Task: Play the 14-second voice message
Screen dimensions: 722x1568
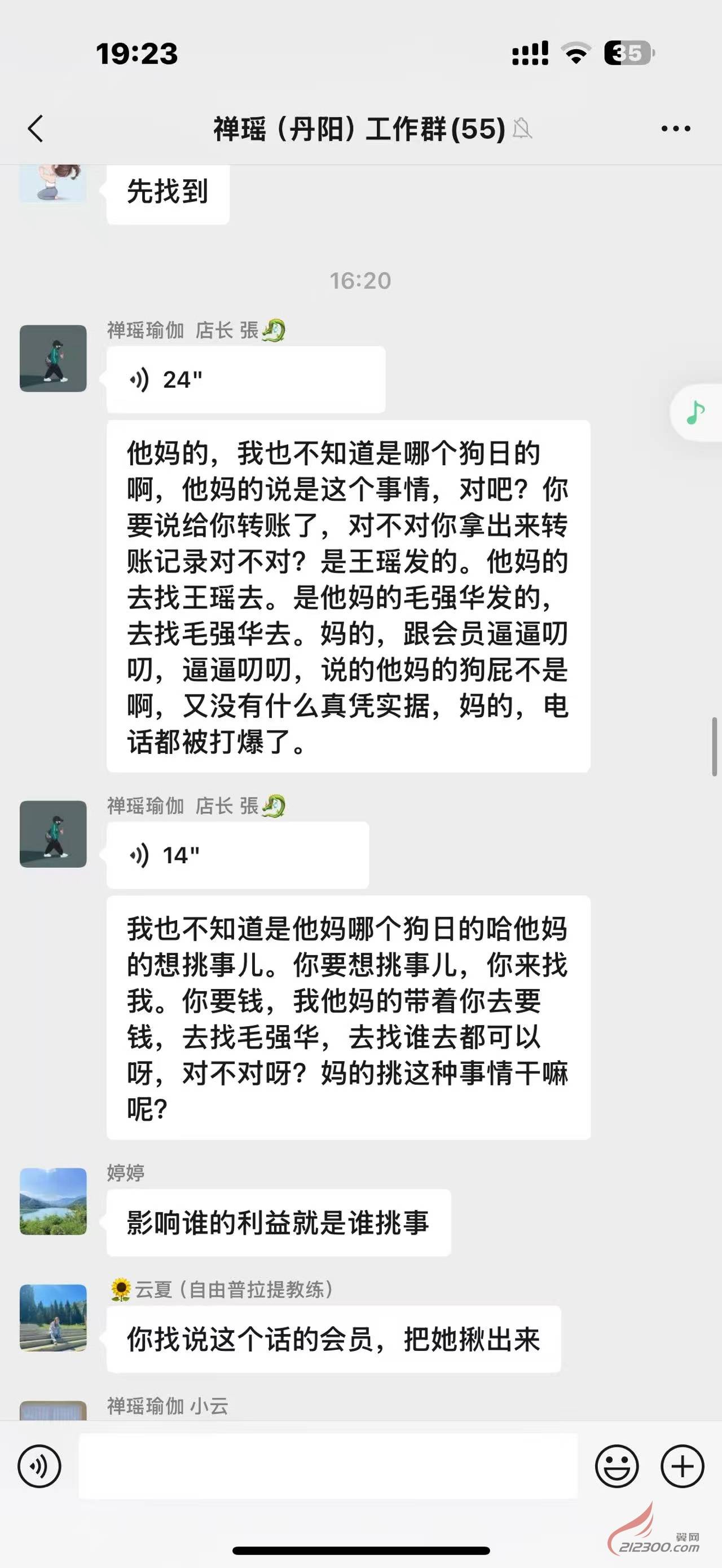Action: pos(237,855)
